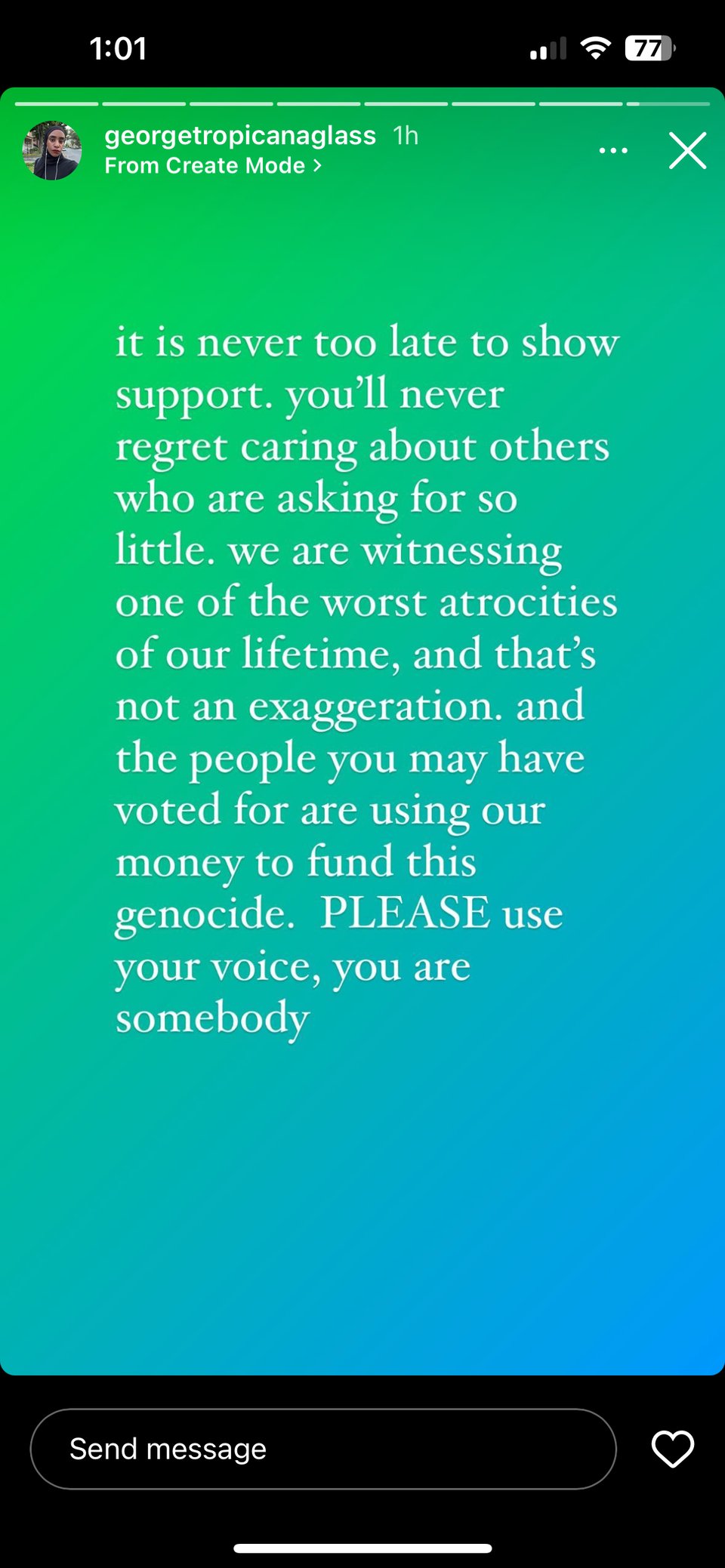Tap the Send message input field
725x1568 pixels.
(323, 1449)
